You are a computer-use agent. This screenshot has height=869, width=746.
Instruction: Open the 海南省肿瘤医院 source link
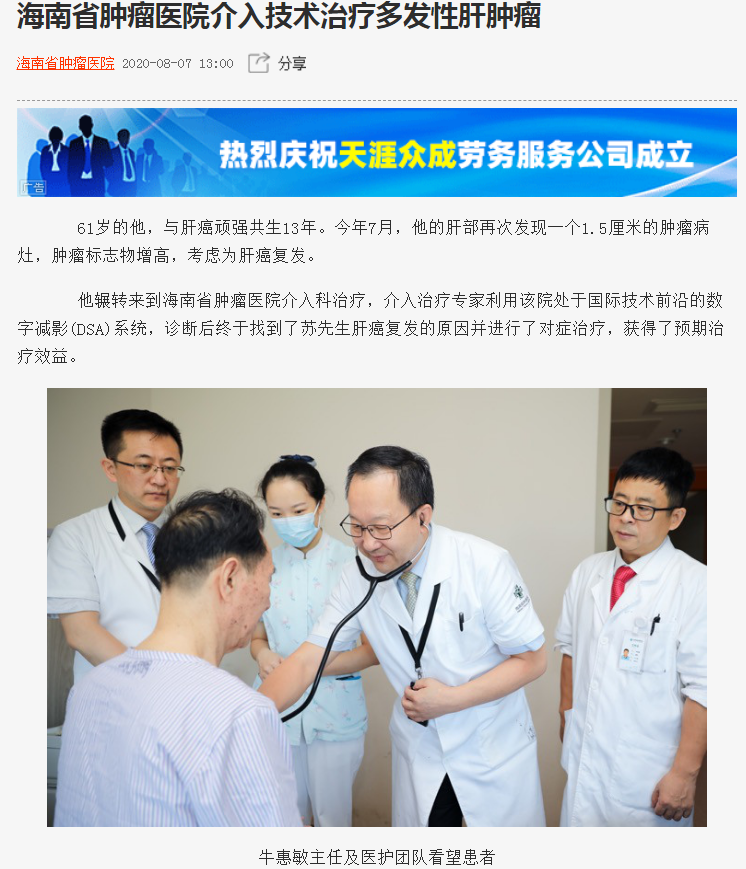[x=65, y=63]
